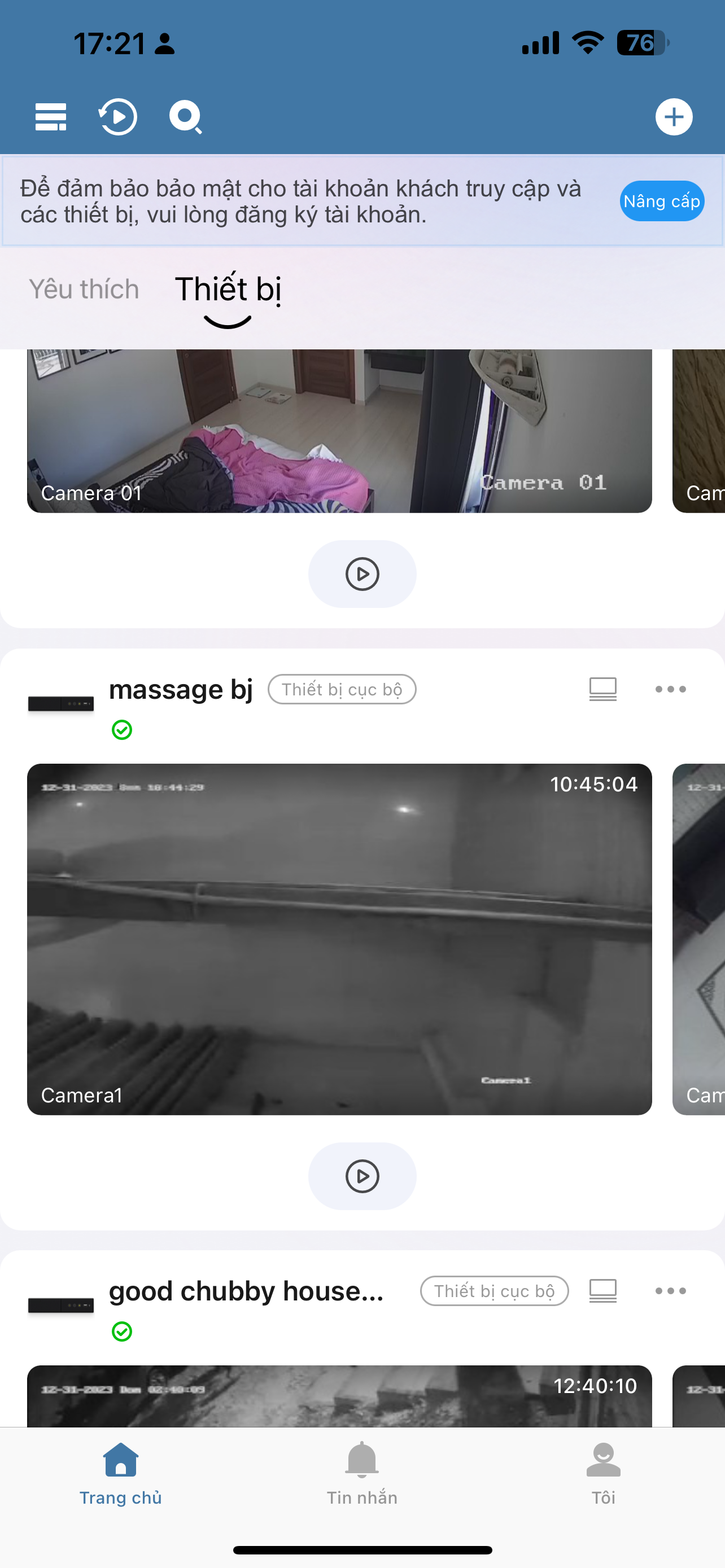Open the massage bj device header
This screenshot has width=725, height=1568.
pos(181,689)
